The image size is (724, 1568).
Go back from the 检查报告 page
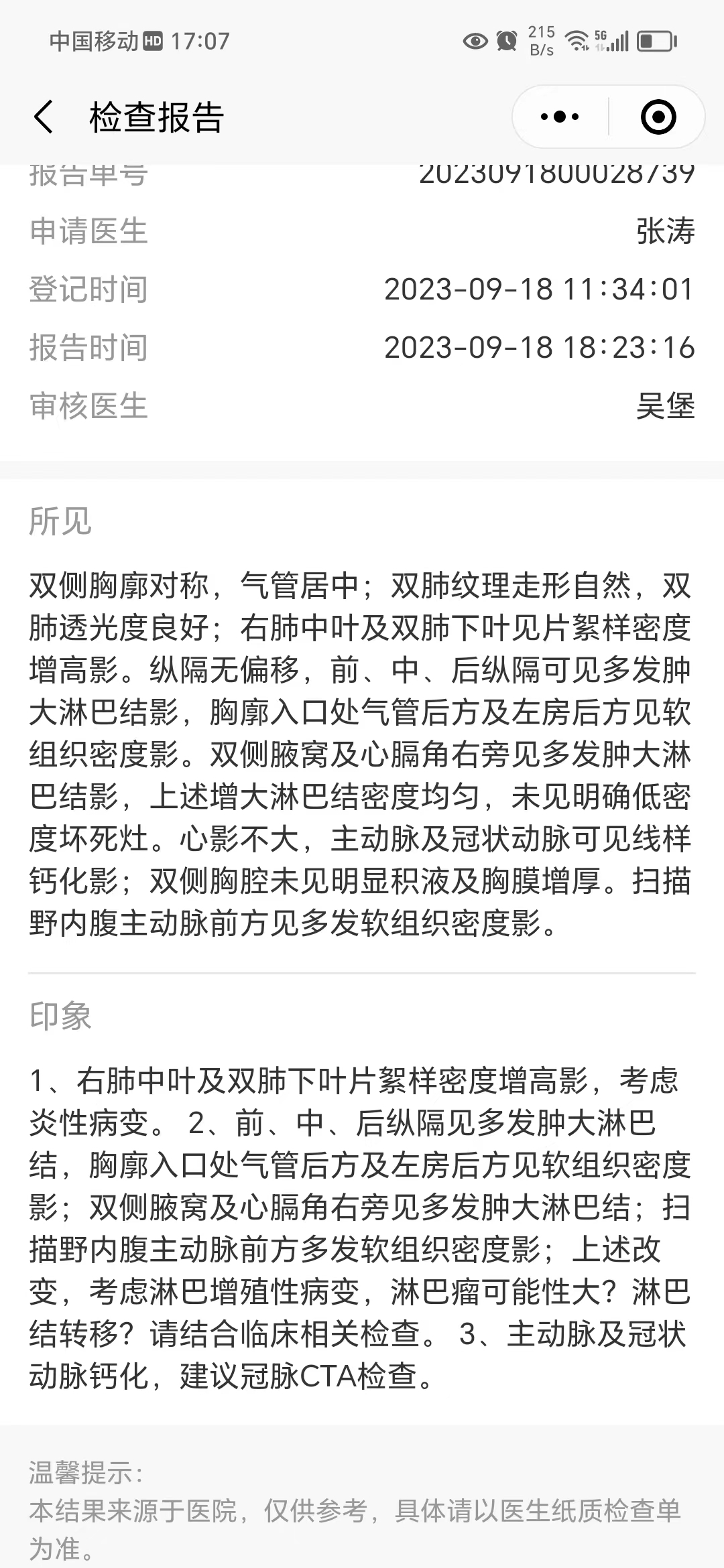(44, 117)
